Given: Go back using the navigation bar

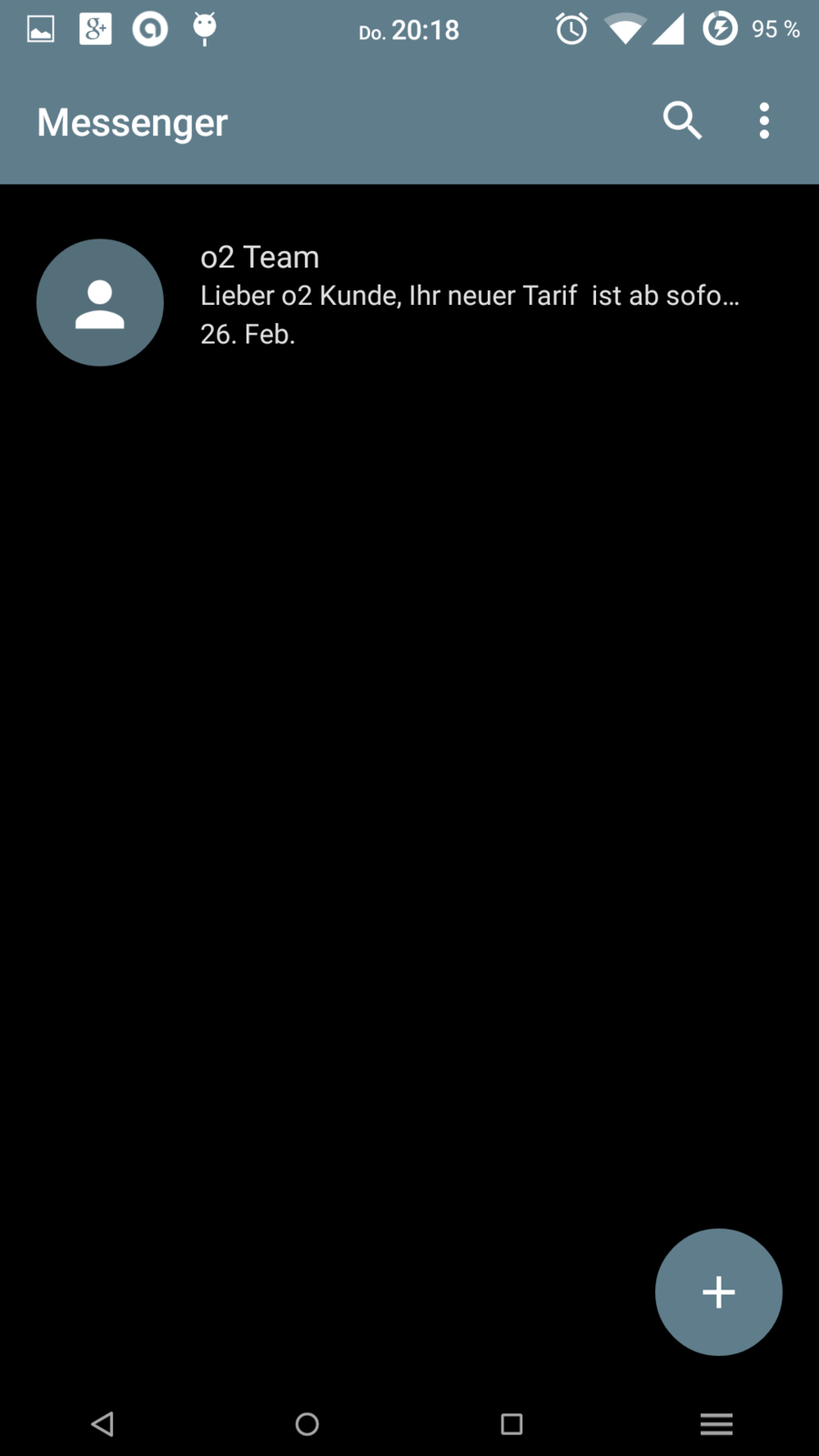Looking at the screenshot, I should click(x=103, y=1423).
